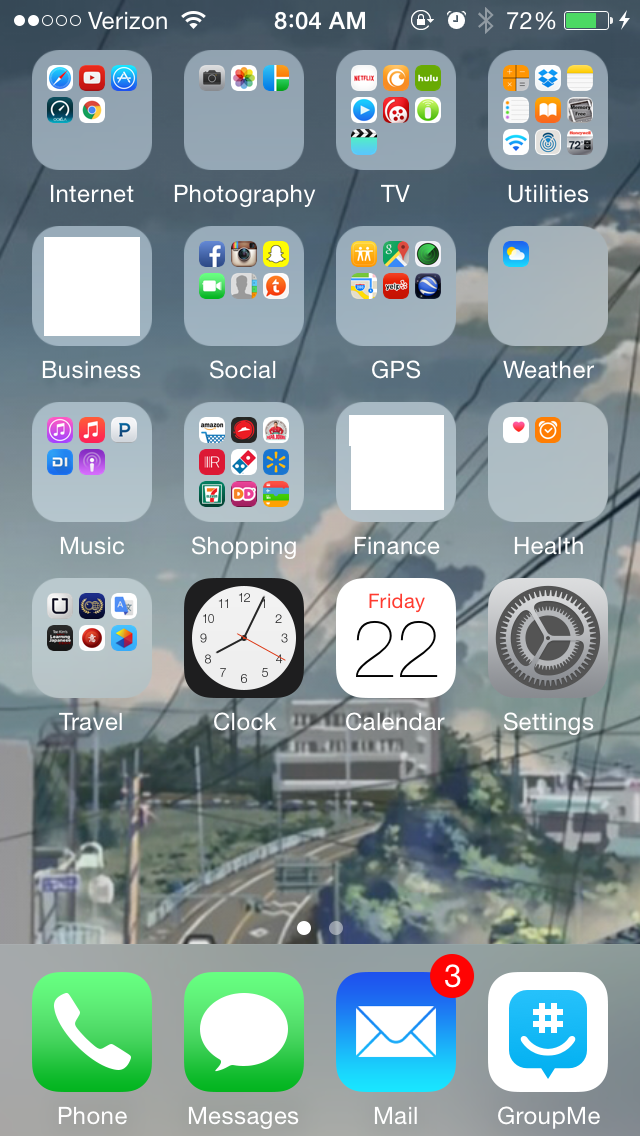This screenshot has height=1136, width=640.
Task: Launch Messages from the dock
Action: point(244,1032)
